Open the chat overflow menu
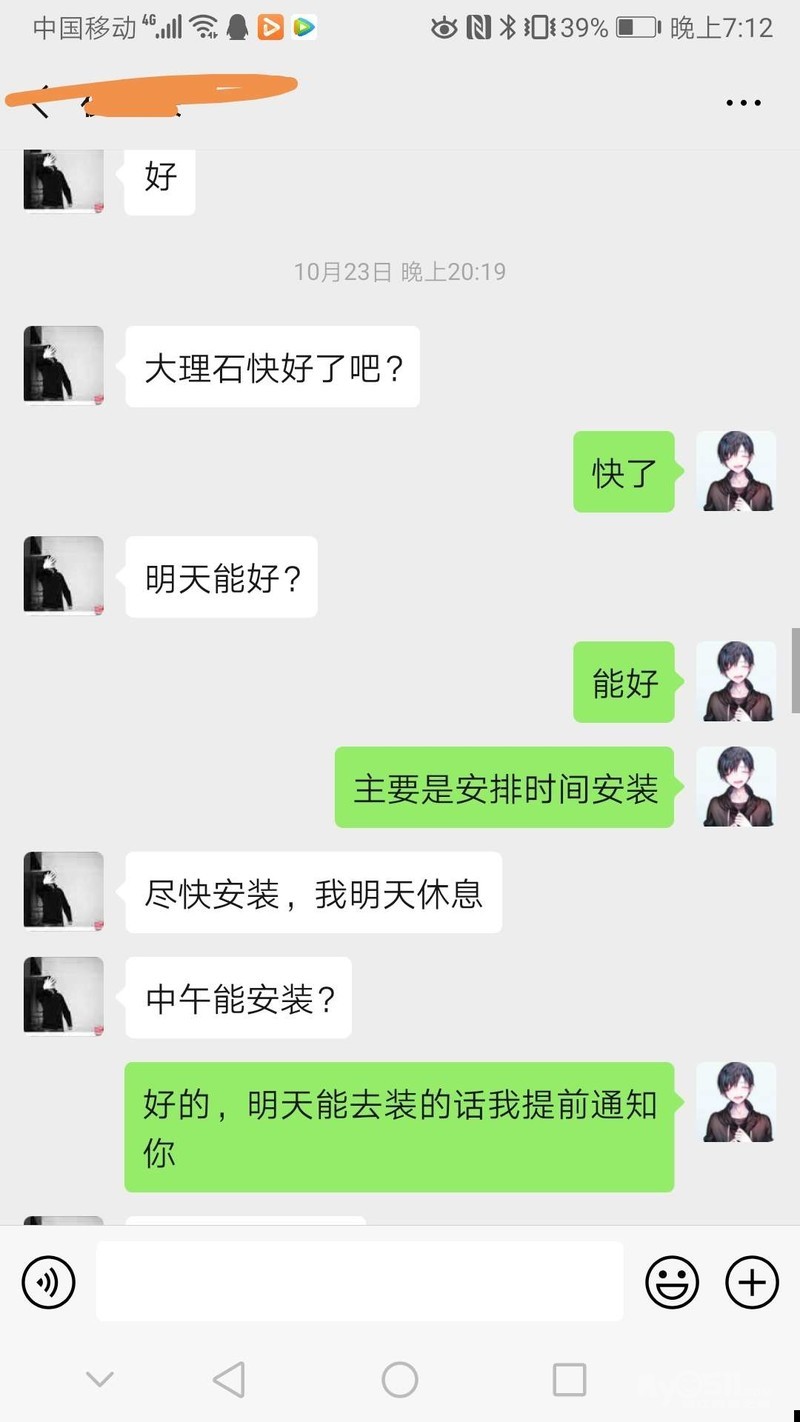This screenshot has width=800, height=1422. [743, 103]
